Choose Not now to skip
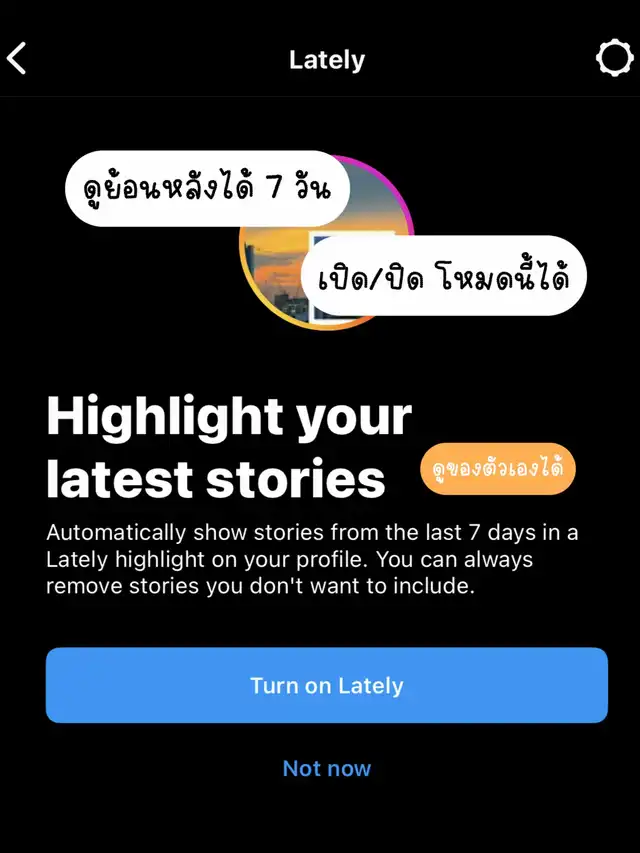This screenshot has height=853, width=640. coord(327,768)
